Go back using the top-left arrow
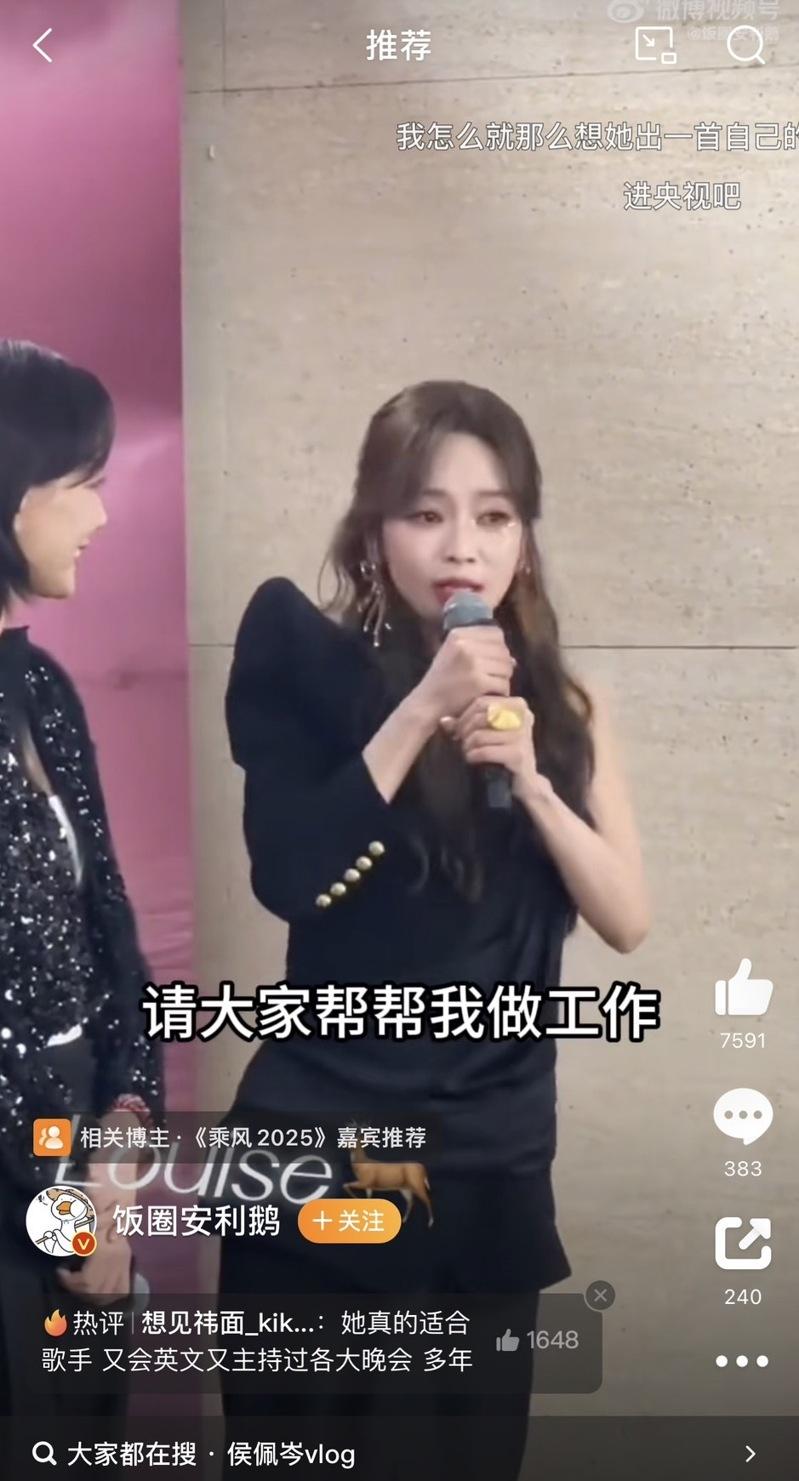The width and height of the screenshot is (799, 1481). click(x=42, y=46)
